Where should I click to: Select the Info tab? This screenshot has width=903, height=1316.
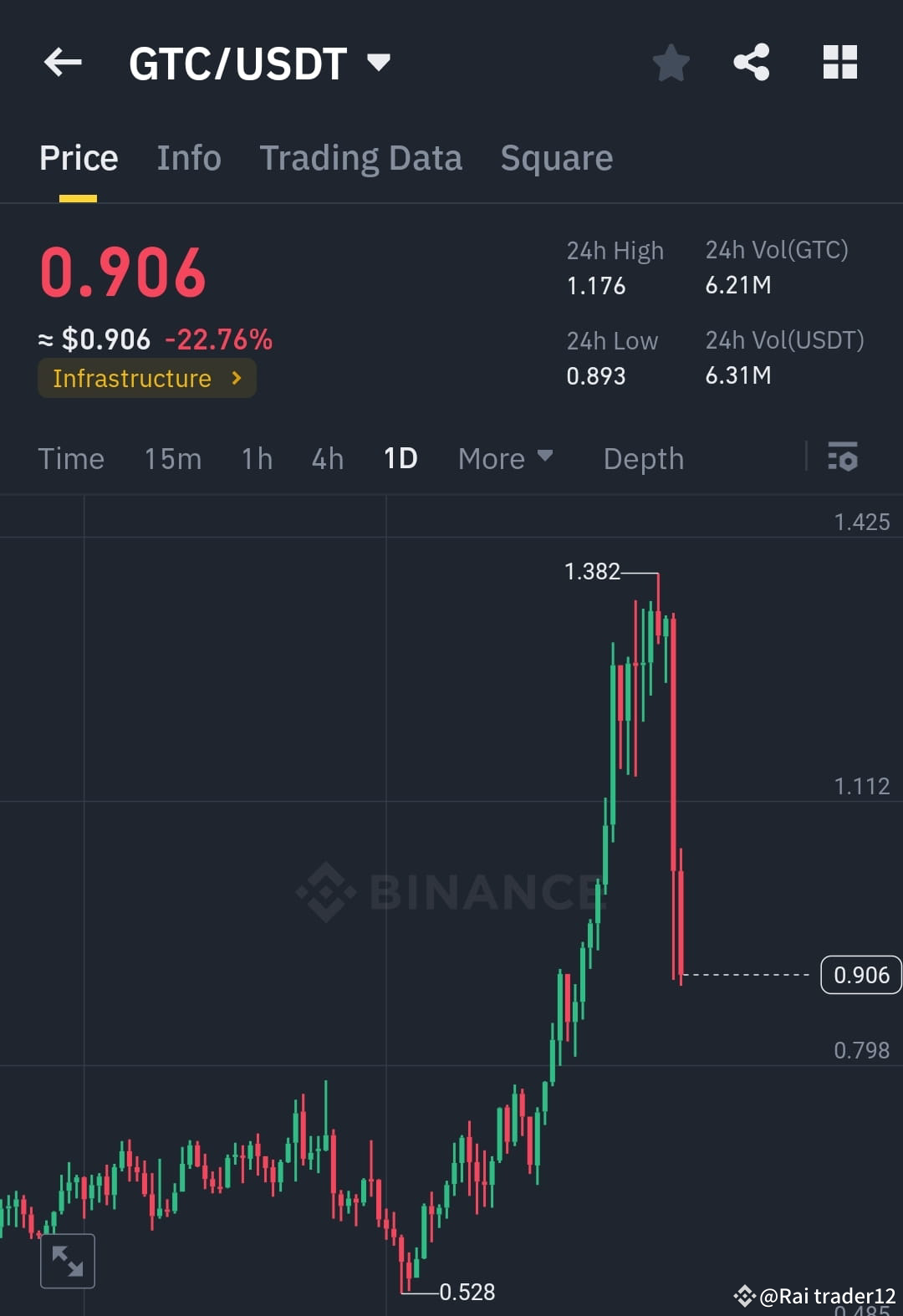point(188,158)
